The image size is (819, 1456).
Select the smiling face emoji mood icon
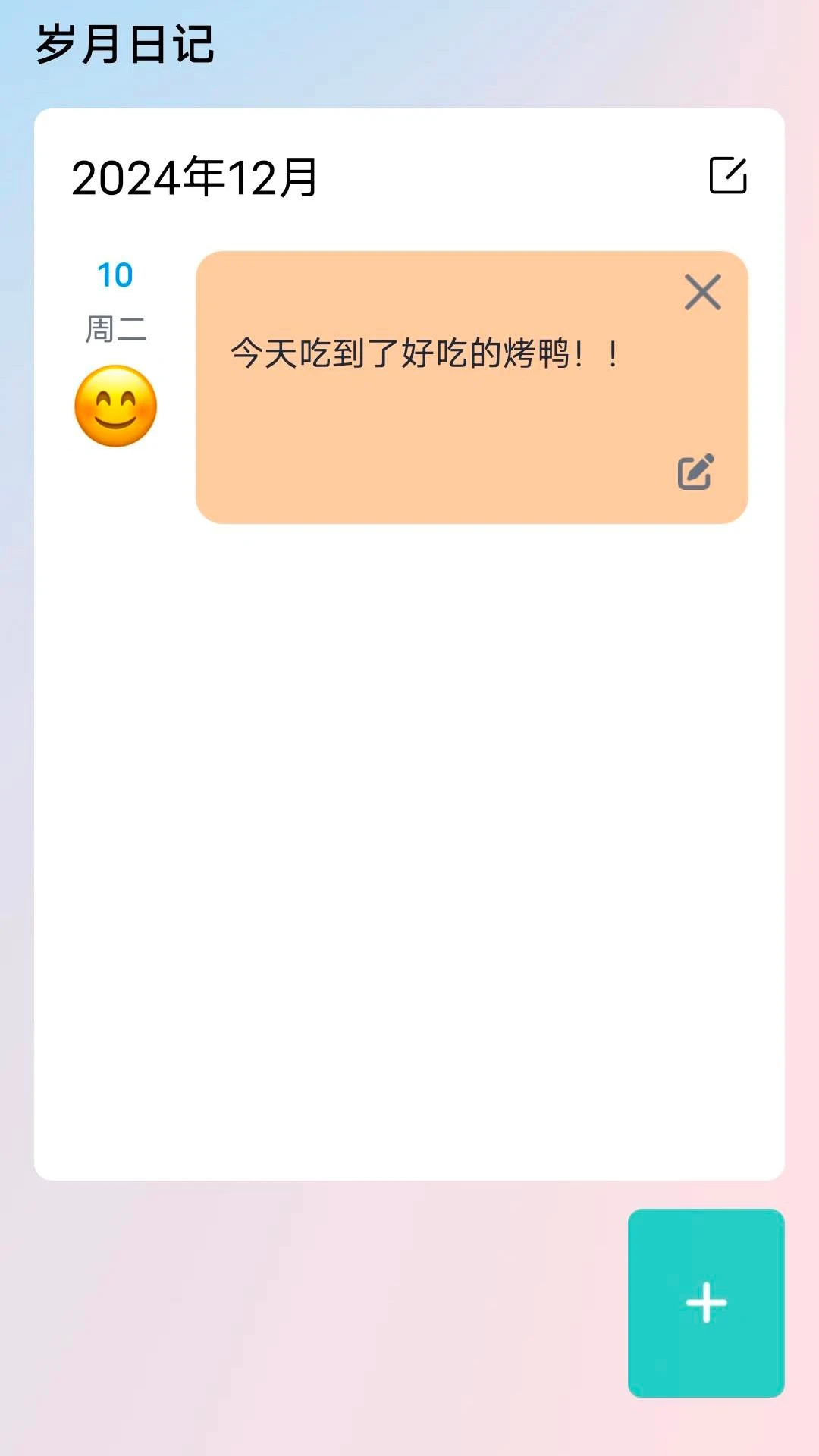tap(116, 406)
